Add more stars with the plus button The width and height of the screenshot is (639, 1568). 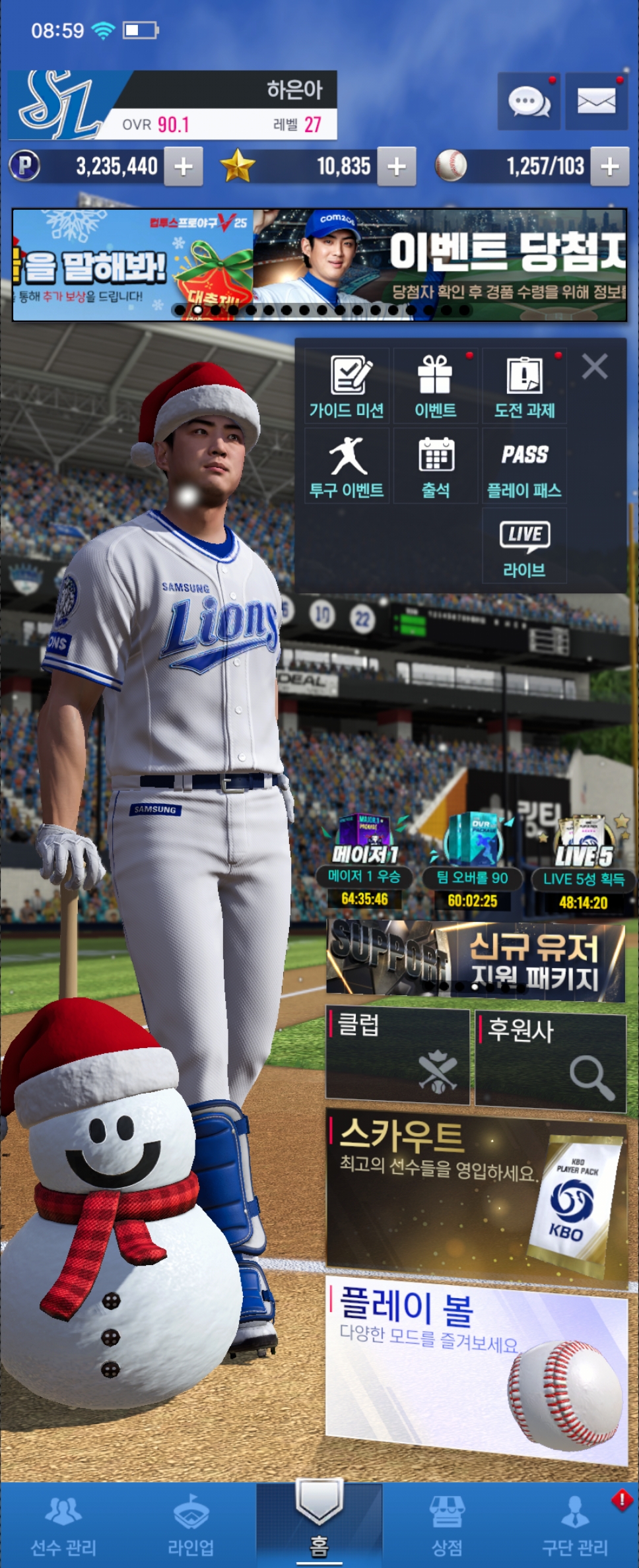pyautogui.click(x=396, y=166)
